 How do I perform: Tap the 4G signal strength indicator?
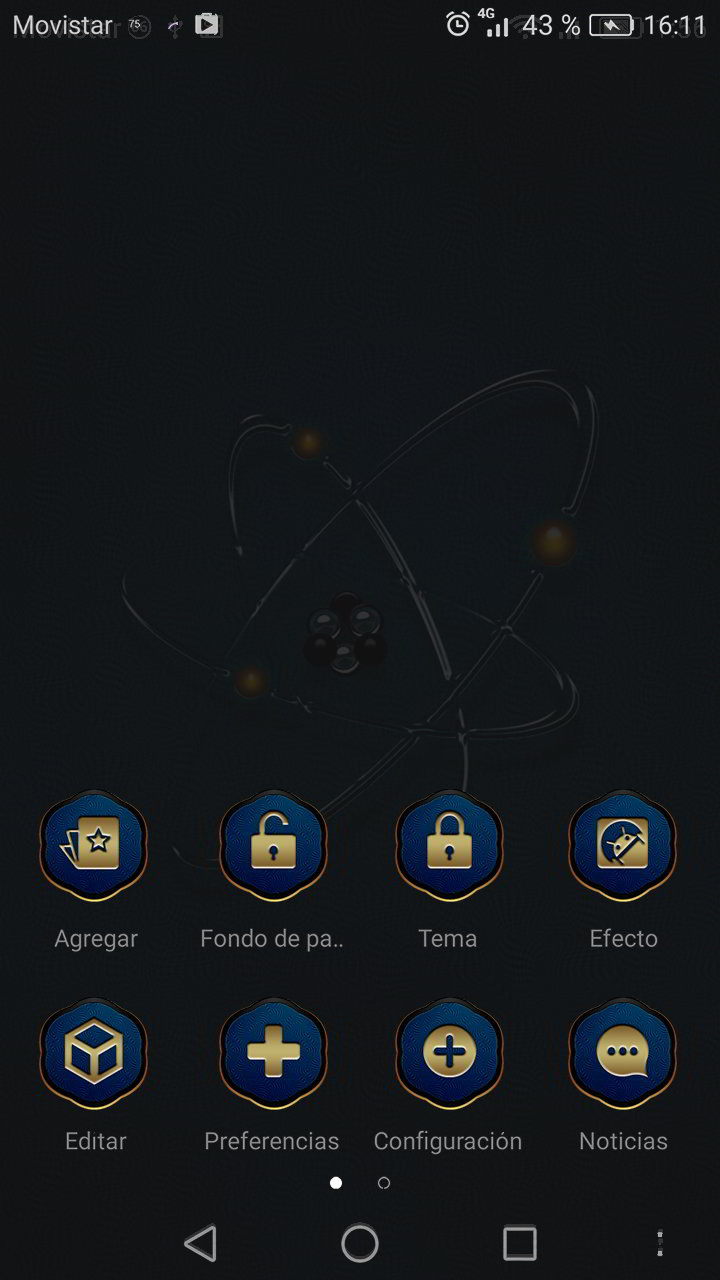(x=497, y=25)
